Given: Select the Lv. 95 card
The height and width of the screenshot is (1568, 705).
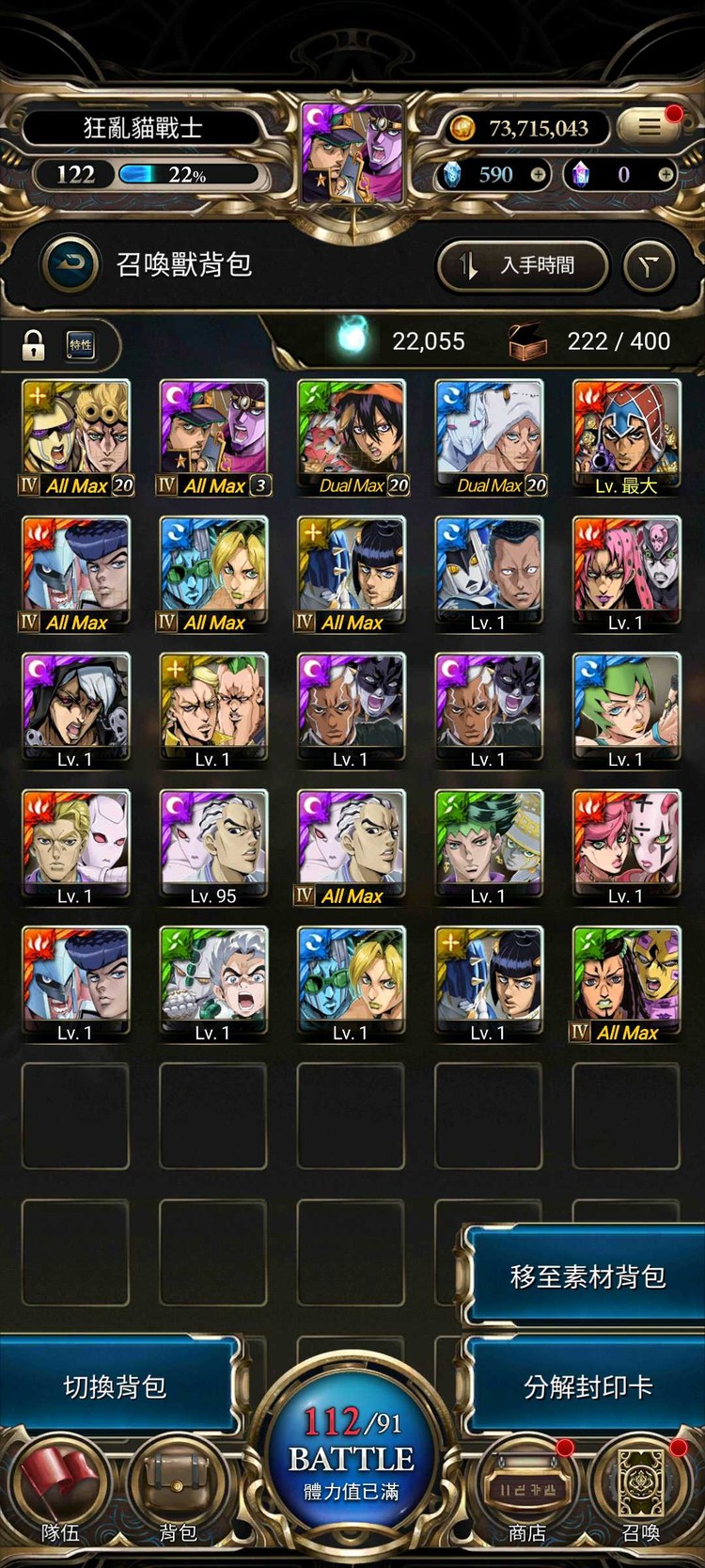Looking at the screenshot, I should coord(213,847).
